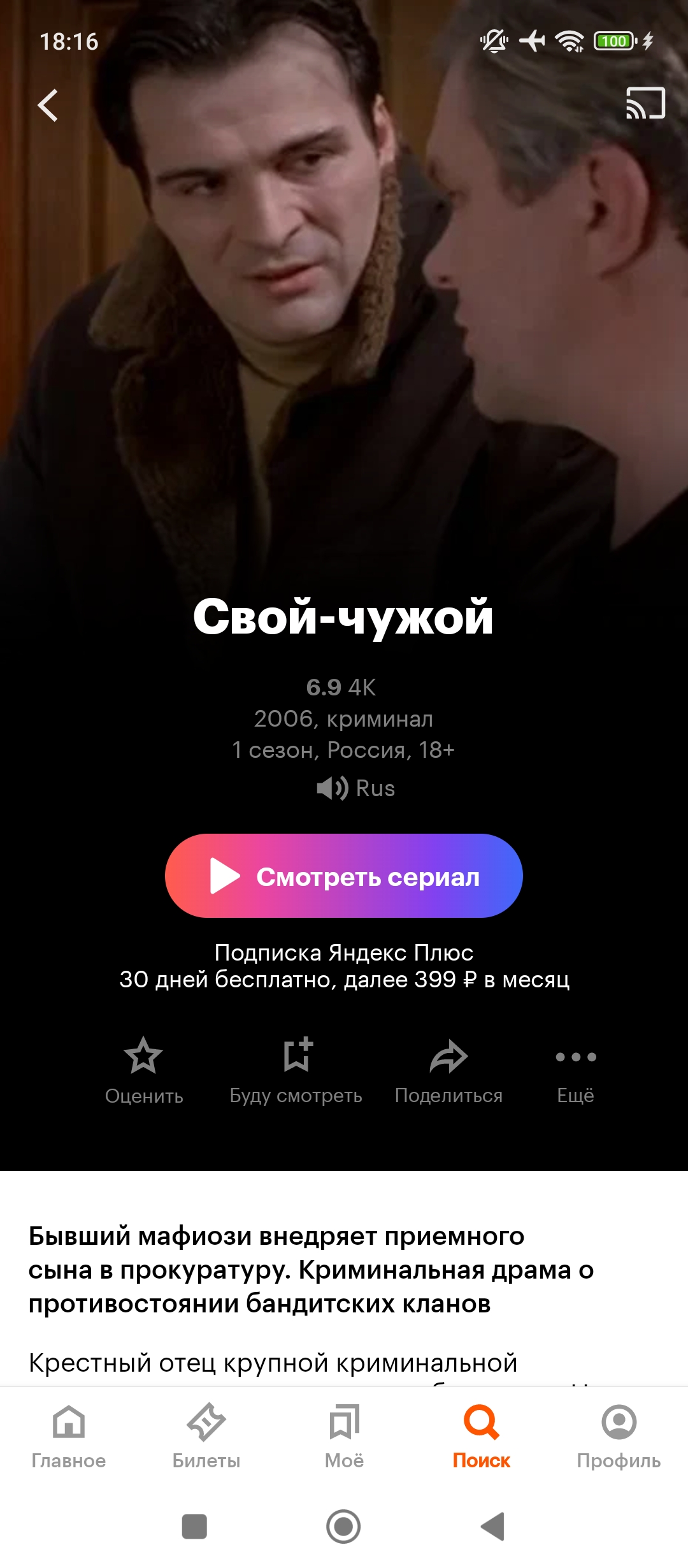Tap Смотреть сериал to start watching
This screenshot has width=688, height=1568.
point(344,876)
